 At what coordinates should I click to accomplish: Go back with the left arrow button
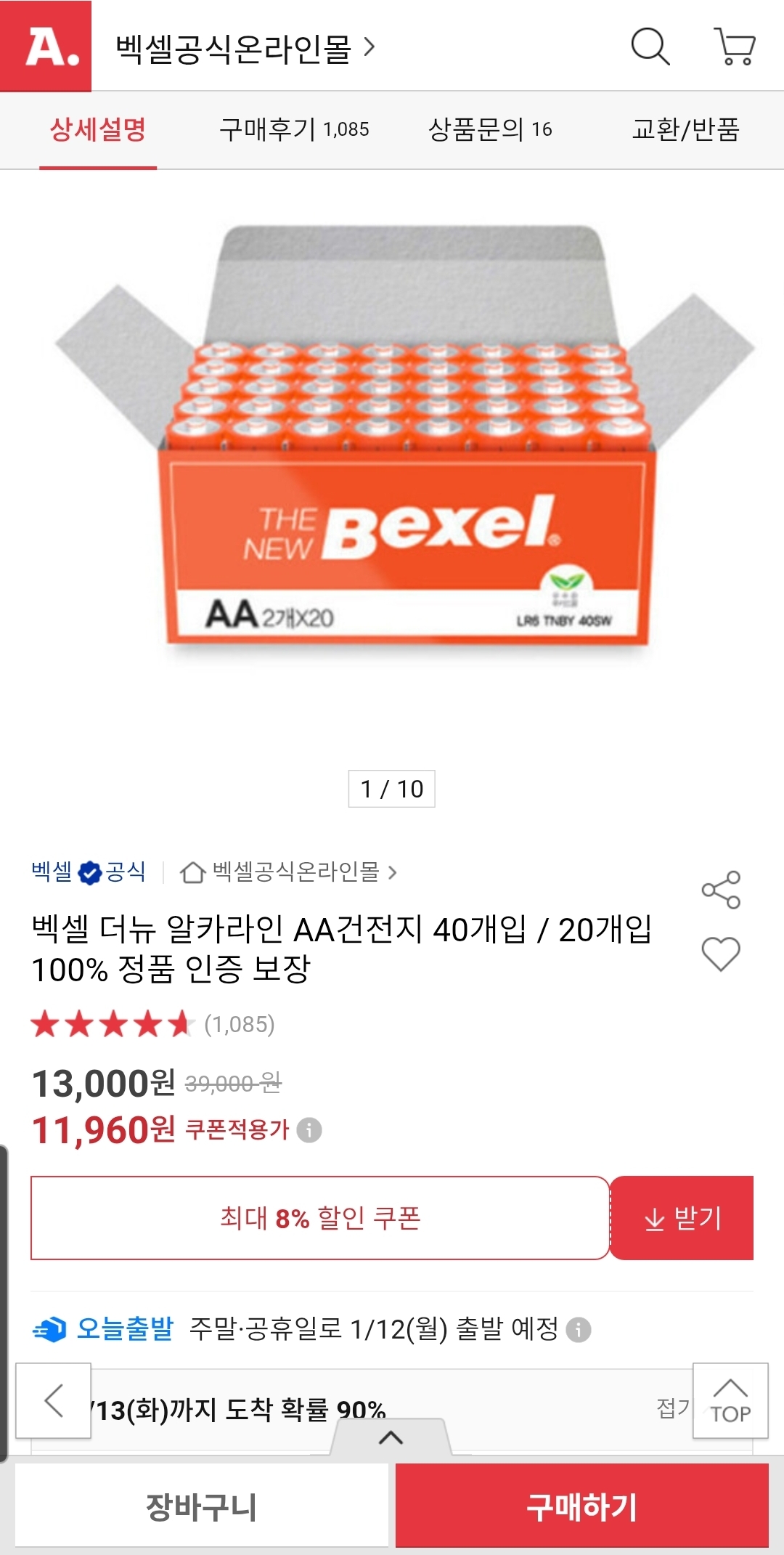[54, 1400]
